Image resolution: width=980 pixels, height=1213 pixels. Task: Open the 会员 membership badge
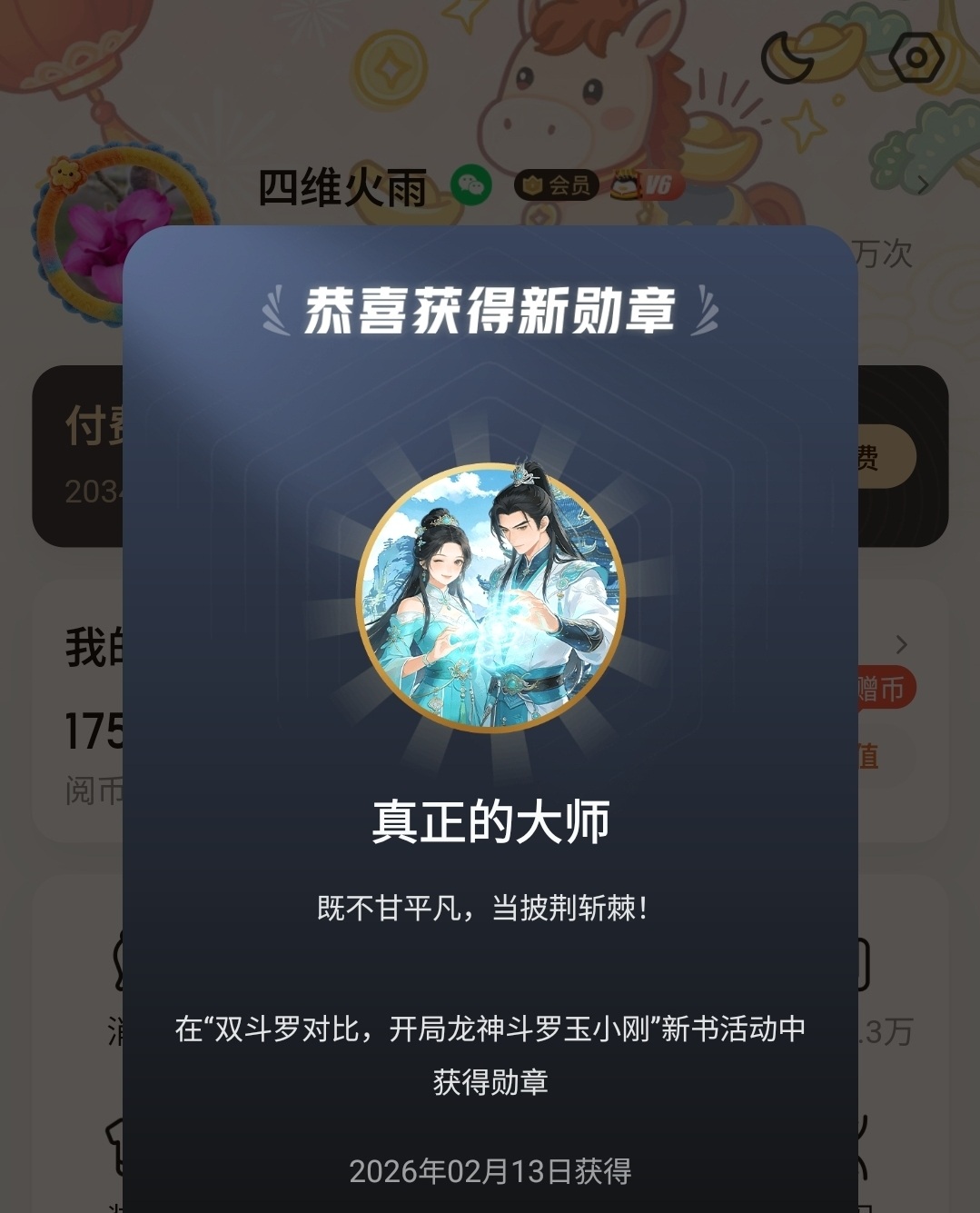556,185
